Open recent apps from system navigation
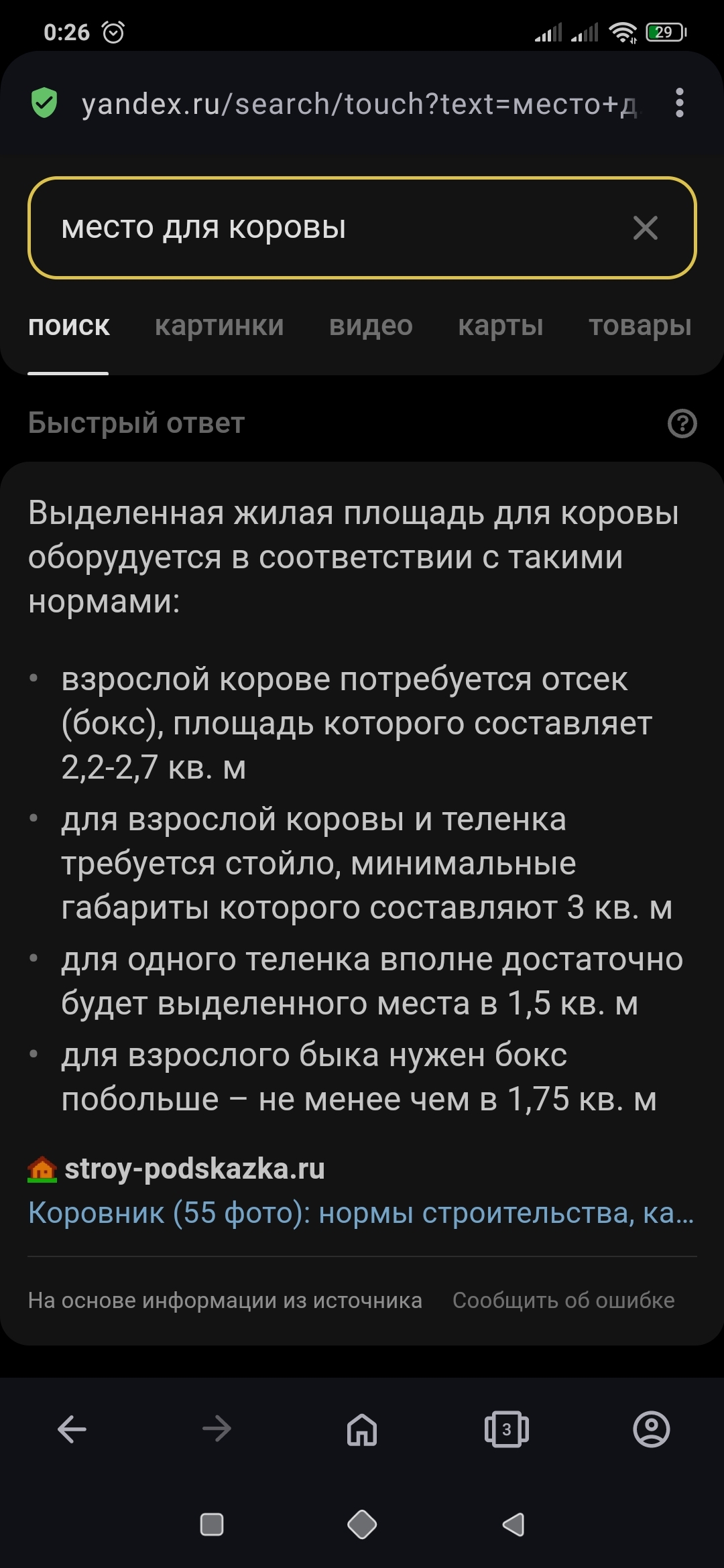The height and width of the screenshot is (1568, 724). pos(212,1524)
